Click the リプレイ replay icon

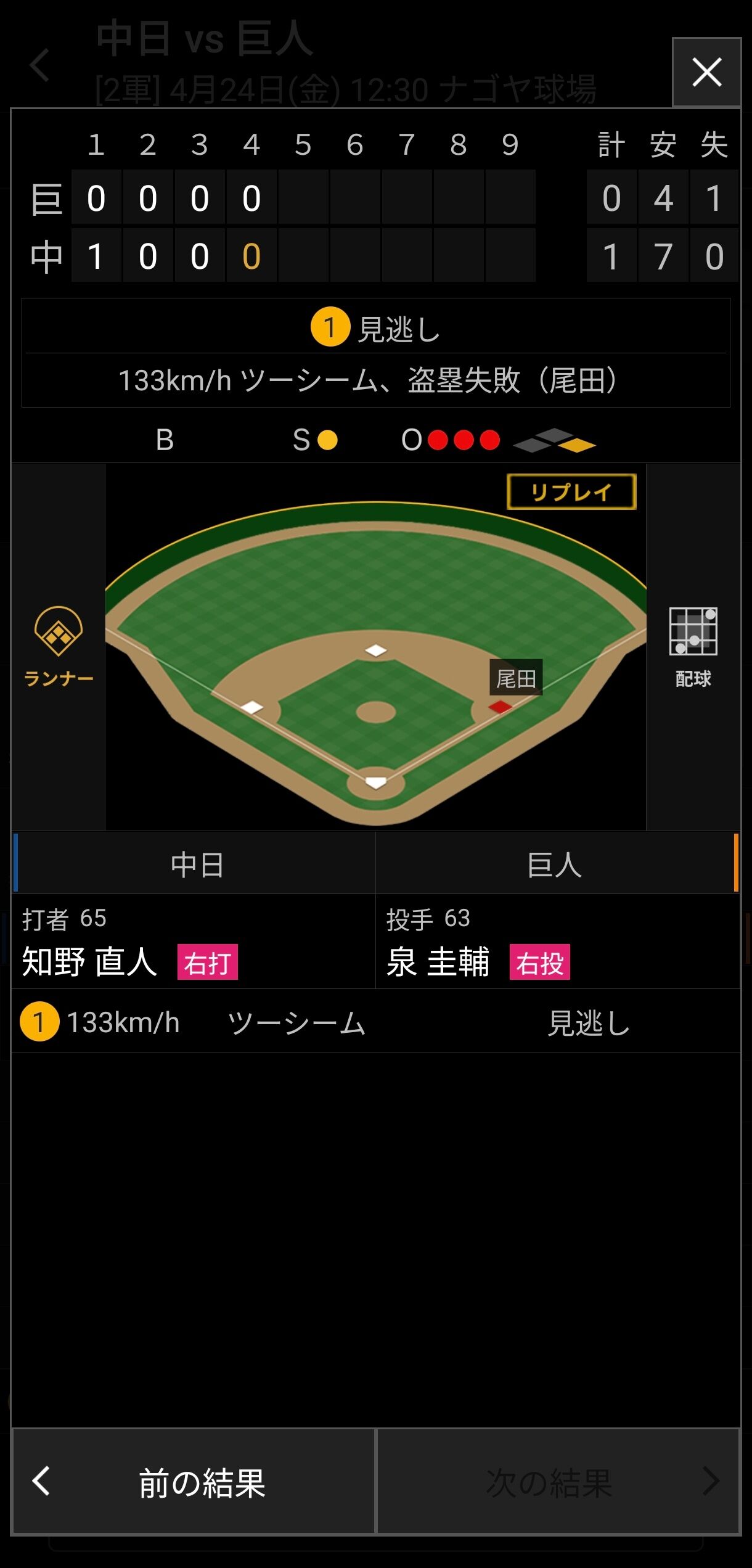coord(572,491)
